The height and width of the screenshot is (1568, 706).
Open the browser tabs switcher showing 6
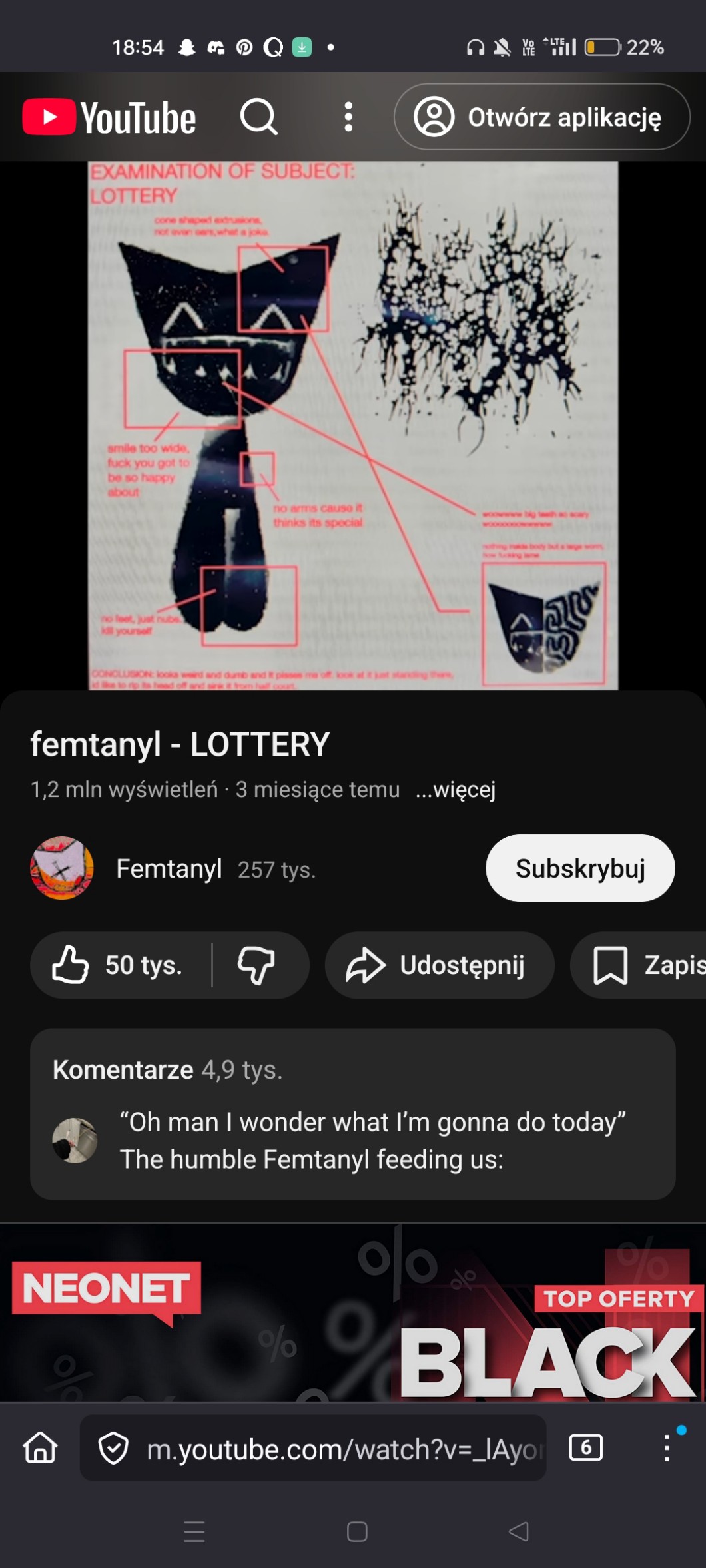tap(586, 1447)
